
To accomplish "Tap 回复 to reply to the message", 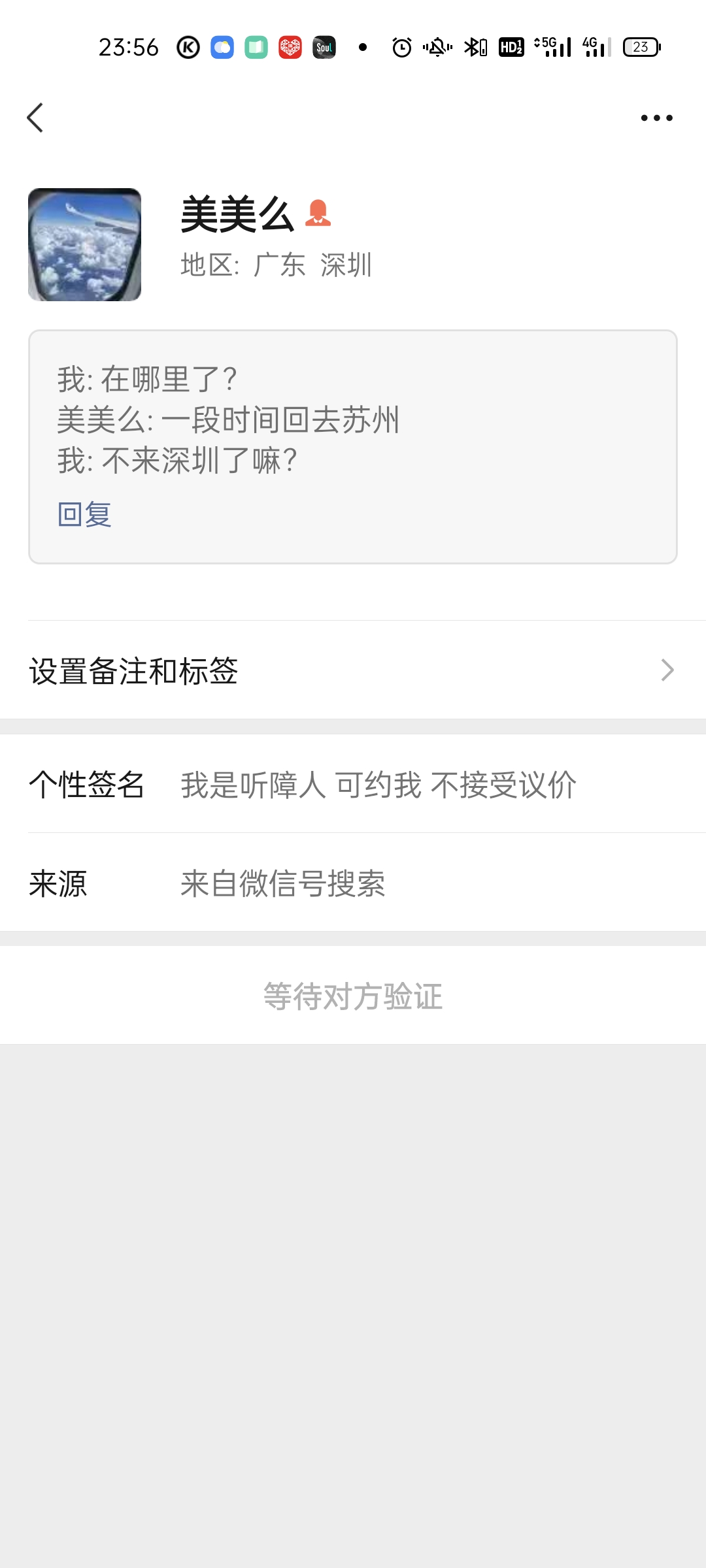I will coord(84,515).
